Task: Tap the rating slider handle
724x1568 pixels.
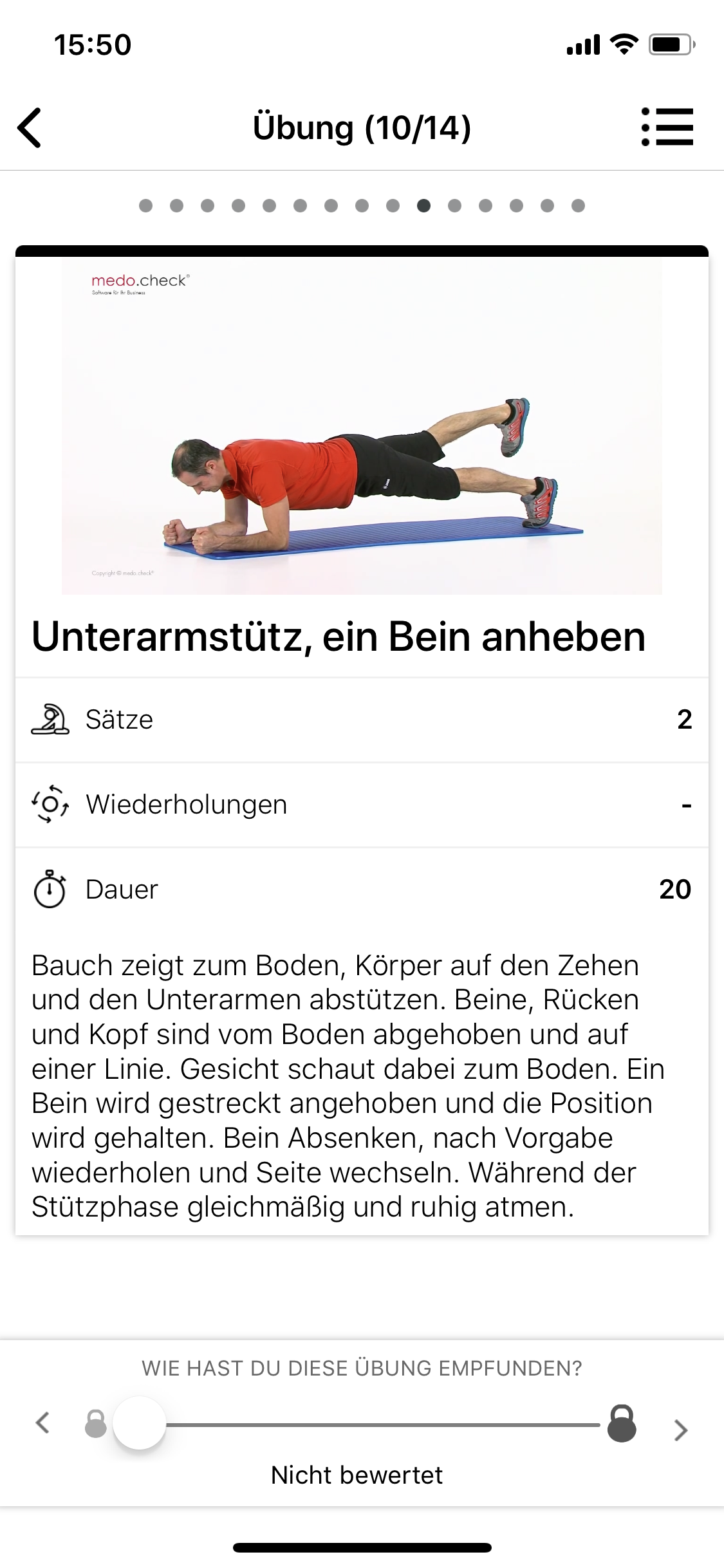Action: pos(140,1423)
